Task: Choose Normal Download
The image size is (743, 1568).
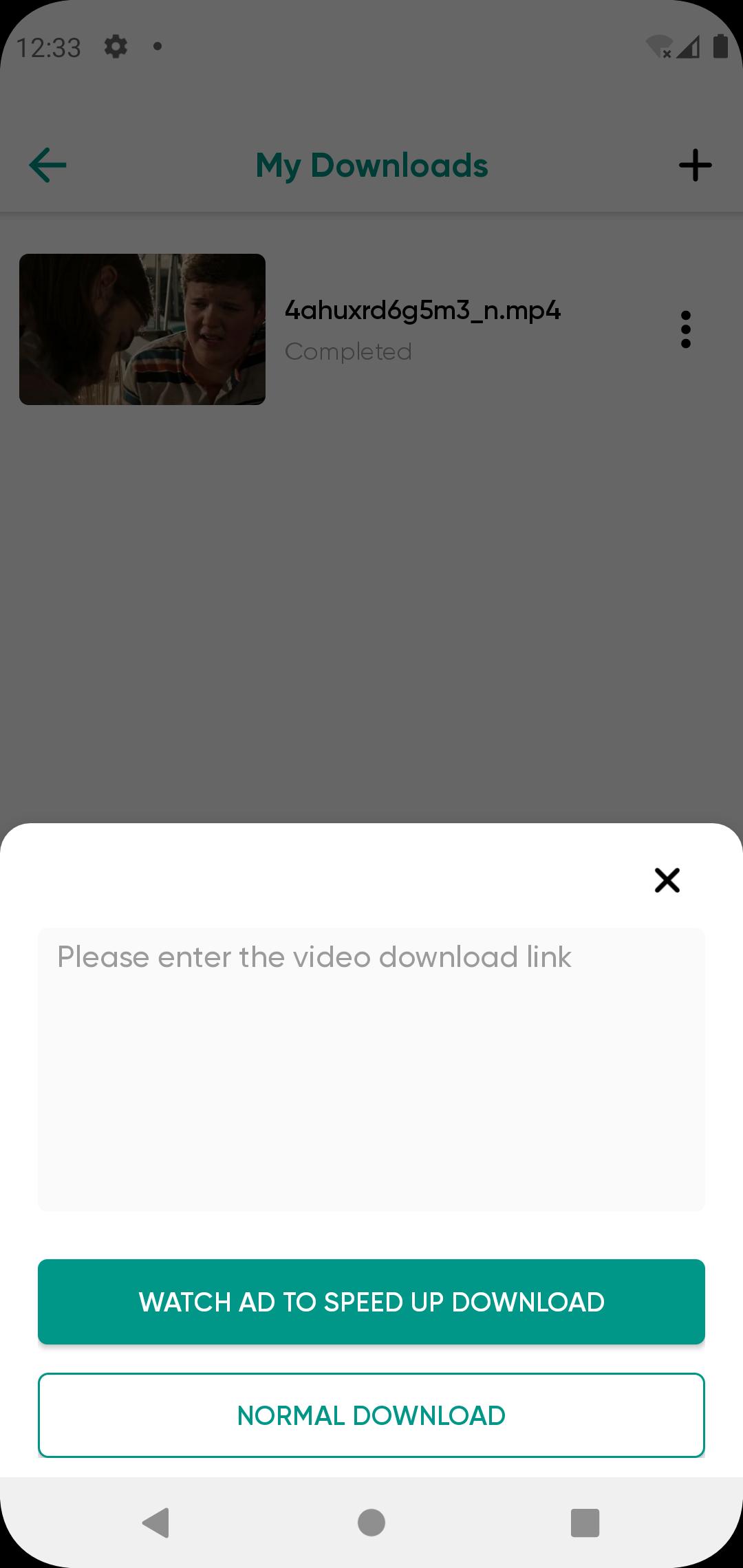Action: point(371,1415)
